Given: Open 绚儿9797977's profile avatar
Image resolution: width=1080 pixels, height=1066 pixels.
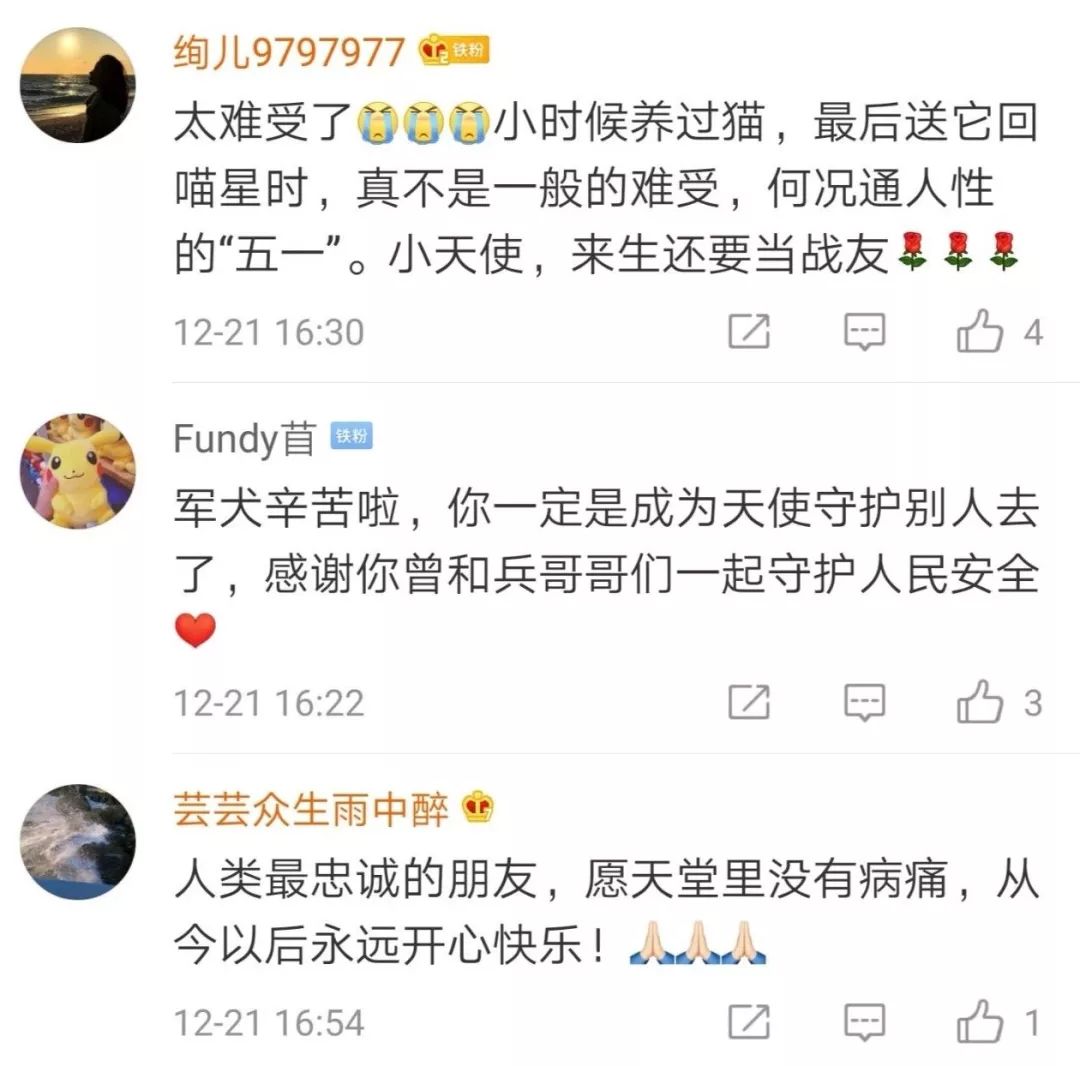Looking at the screenshot, I should click(78, 85).
